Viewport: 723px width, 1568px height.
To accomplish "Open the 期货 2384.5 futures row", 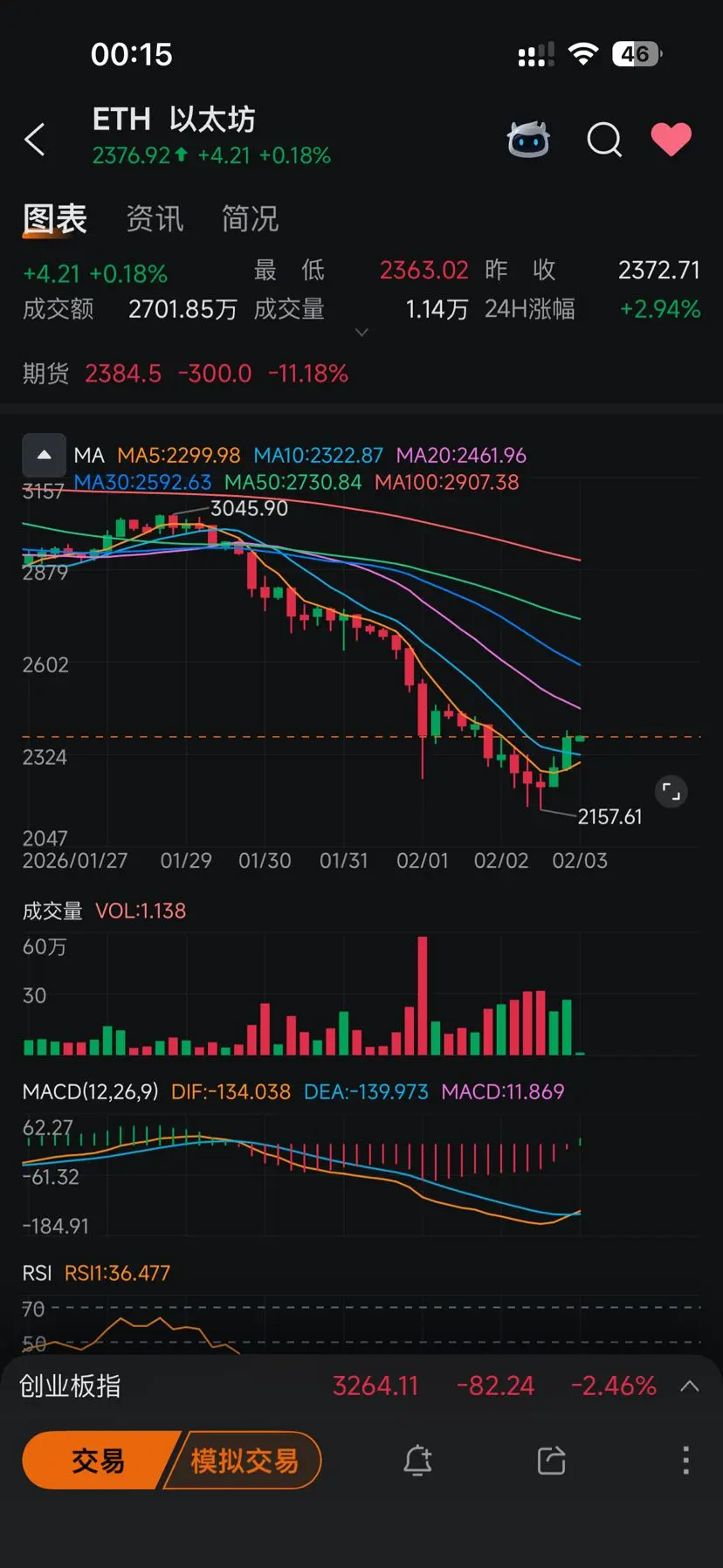I will (185, 374).
